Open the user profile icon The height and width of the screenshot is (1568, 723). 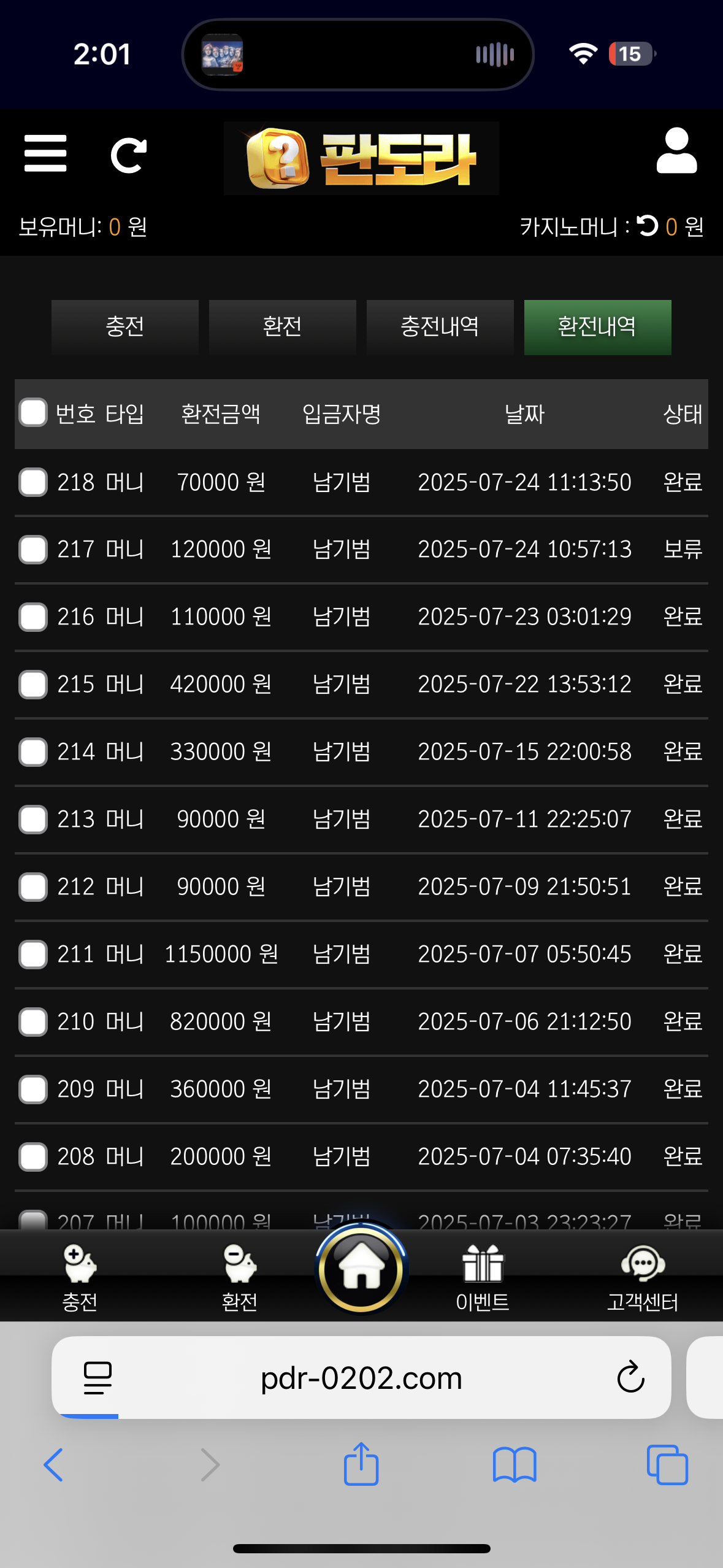(676, 151)
